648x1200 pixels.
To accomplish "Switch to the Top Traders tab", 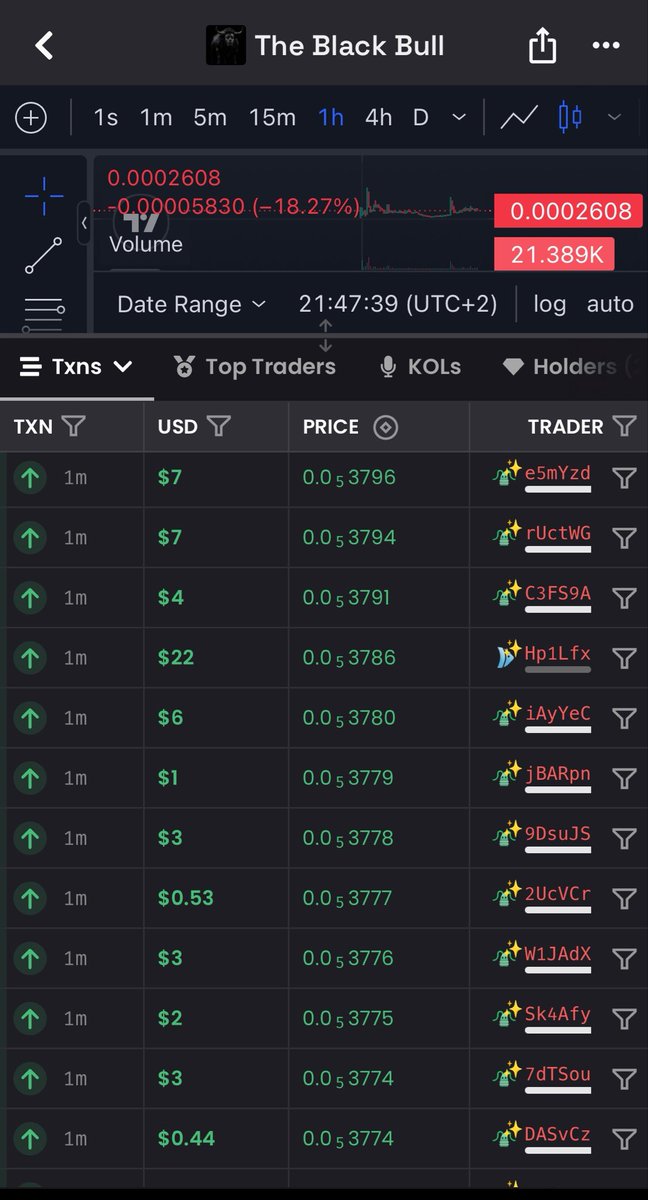I will [x=254, y=367].
